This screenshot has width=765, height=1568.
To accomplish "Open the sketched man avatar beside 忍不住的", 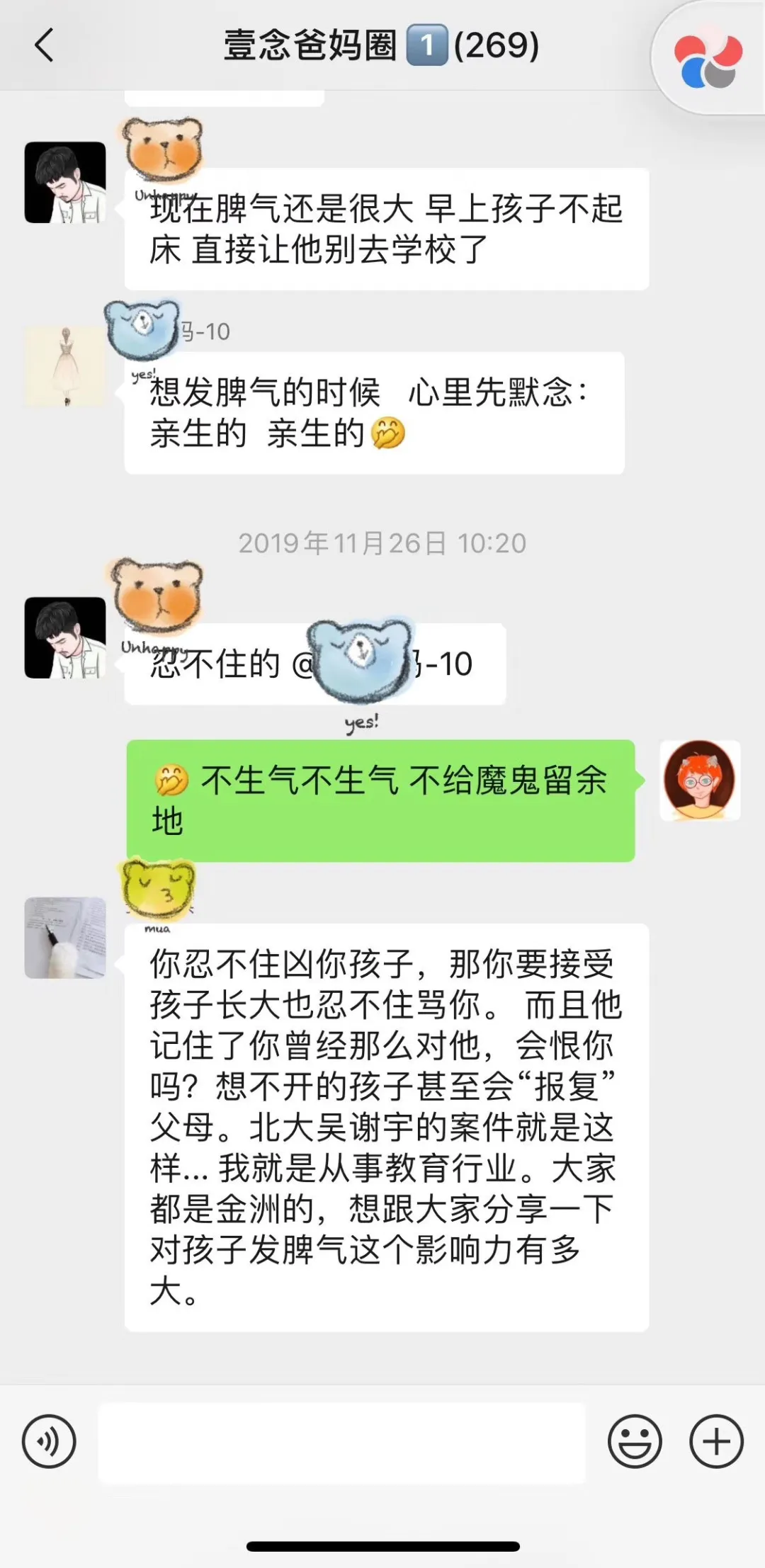I will coord(65,637).
